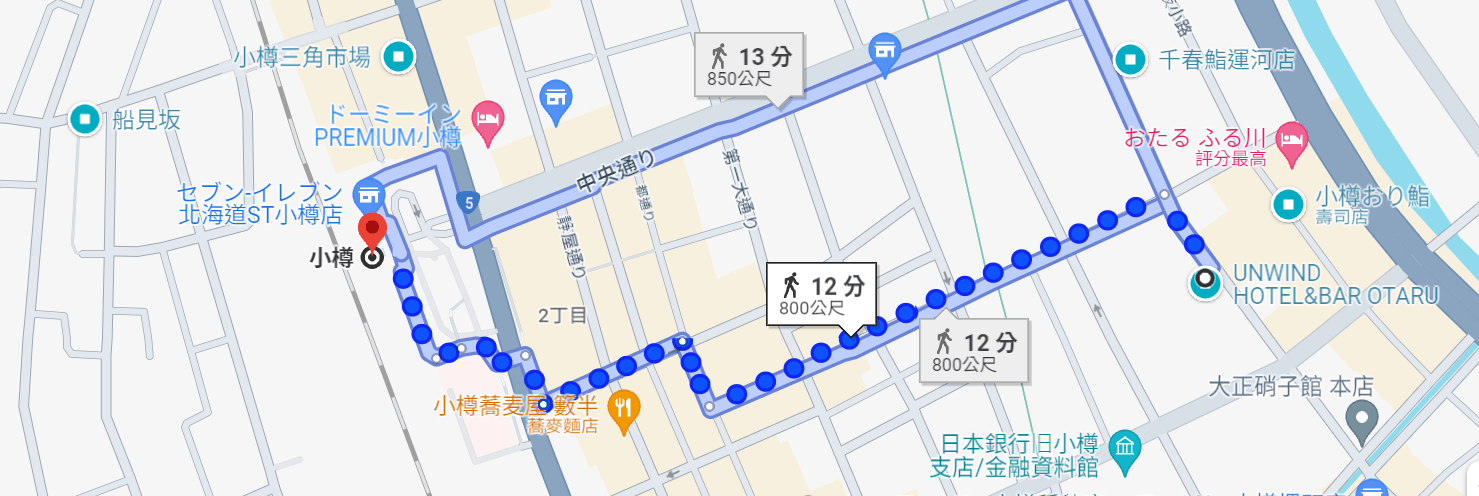Tap the 船見坂 attraction marker
The width and height of the screenshot is (1479, 496).
(x=86, y=121)
